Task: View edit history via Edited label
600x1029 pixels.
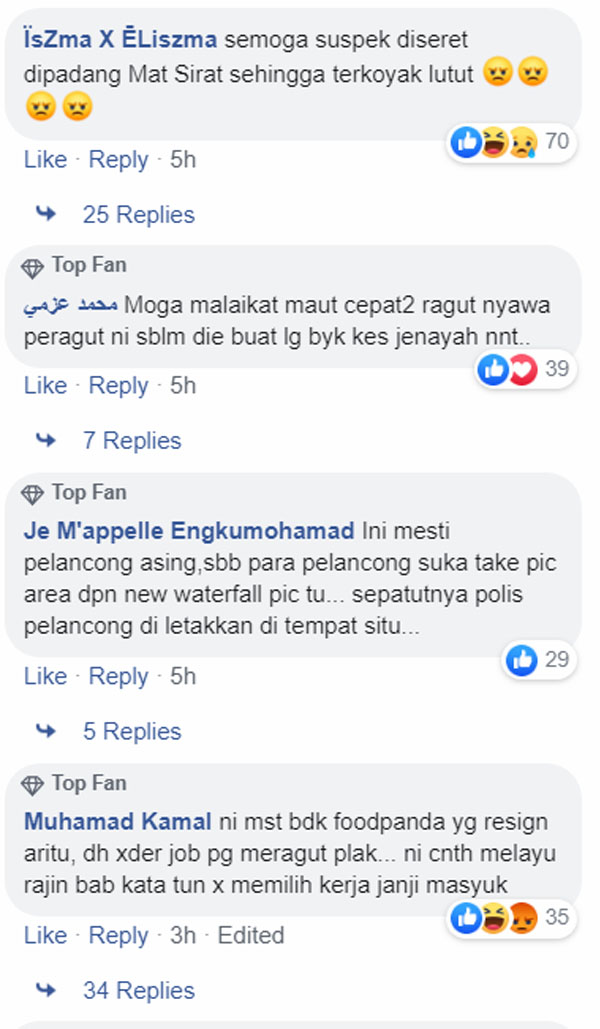Action: point(251,935)
